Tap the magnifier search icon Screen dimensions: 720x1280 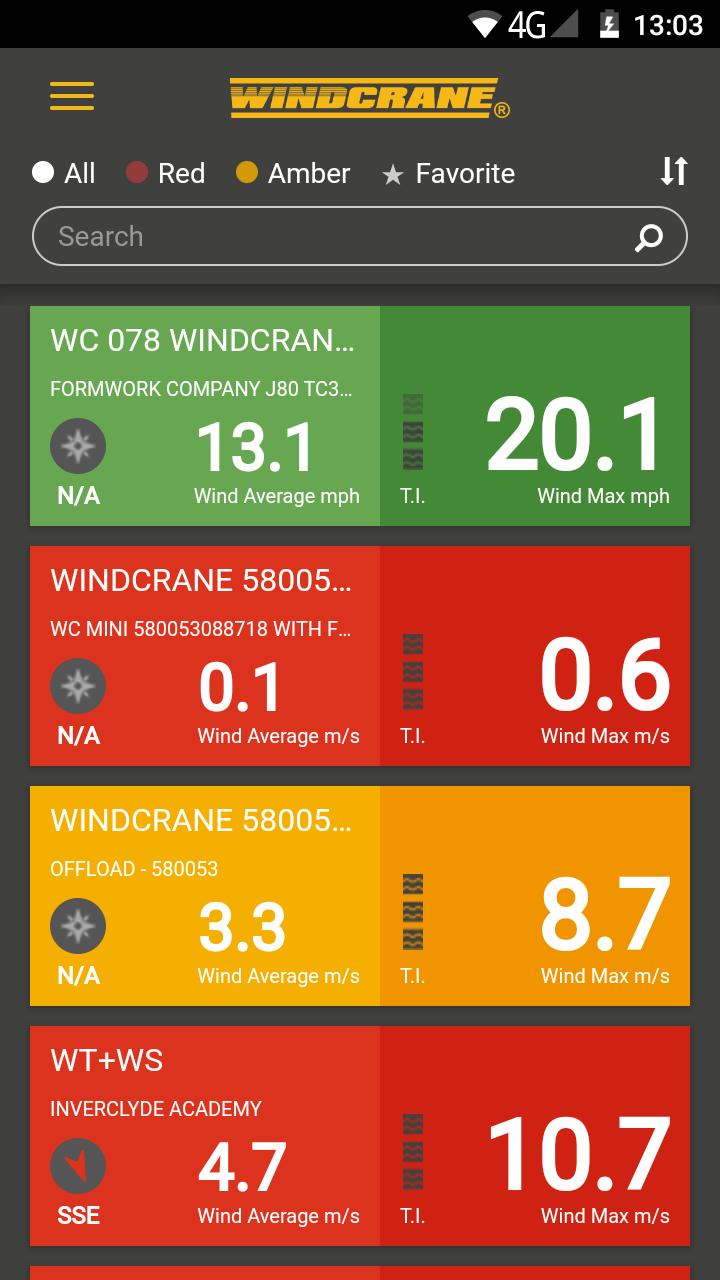point(649,237)
